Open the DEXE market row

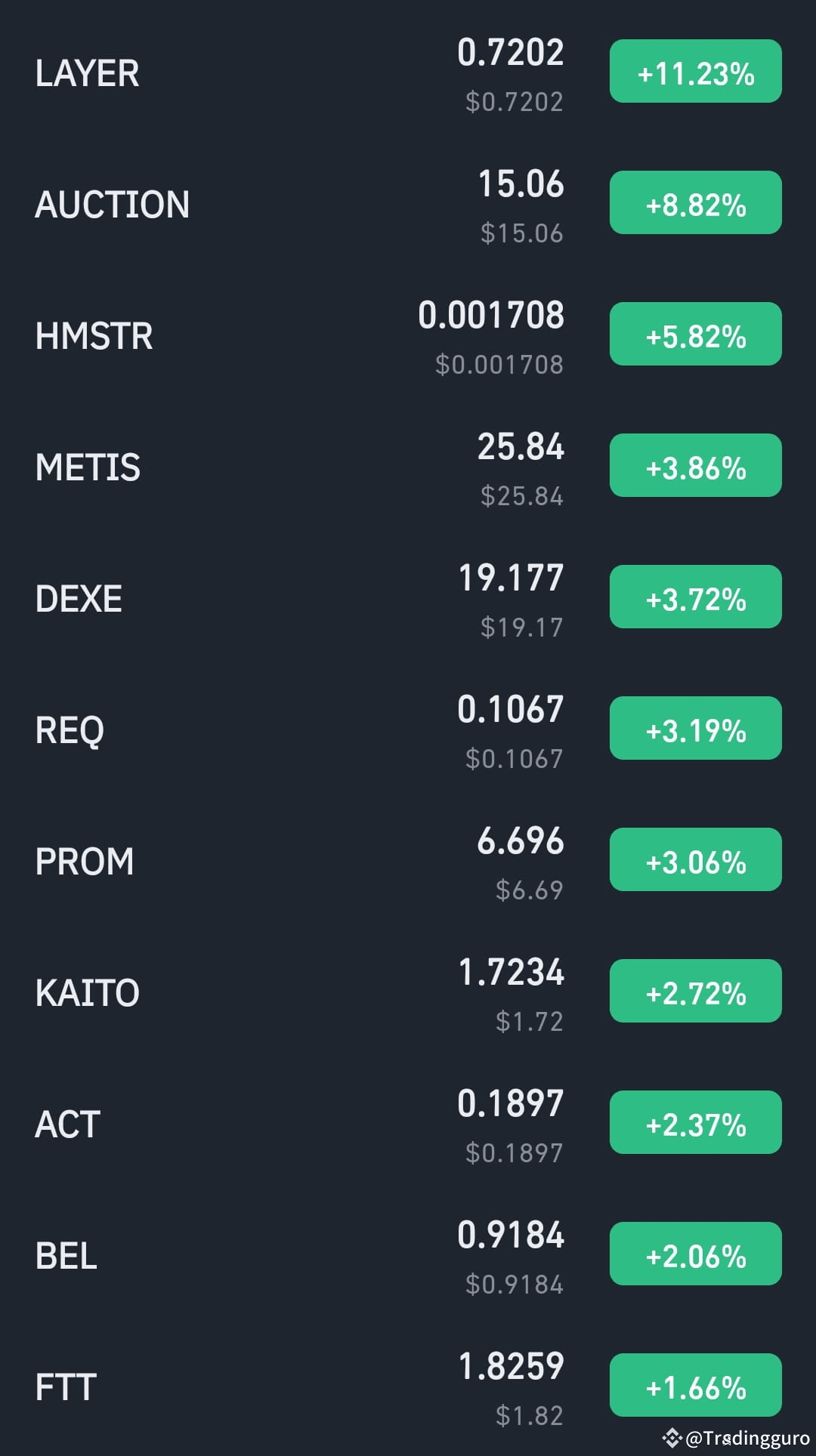point(79,599)
